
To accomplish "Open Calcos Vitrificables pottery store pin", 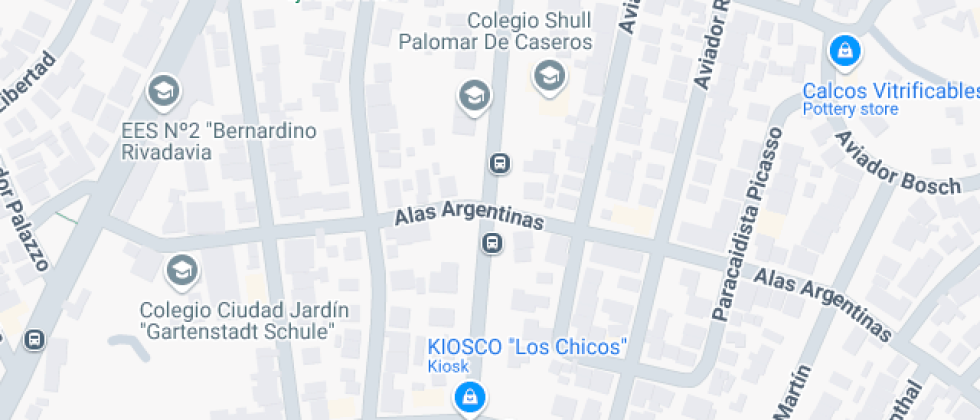I will tap(845, 49).
